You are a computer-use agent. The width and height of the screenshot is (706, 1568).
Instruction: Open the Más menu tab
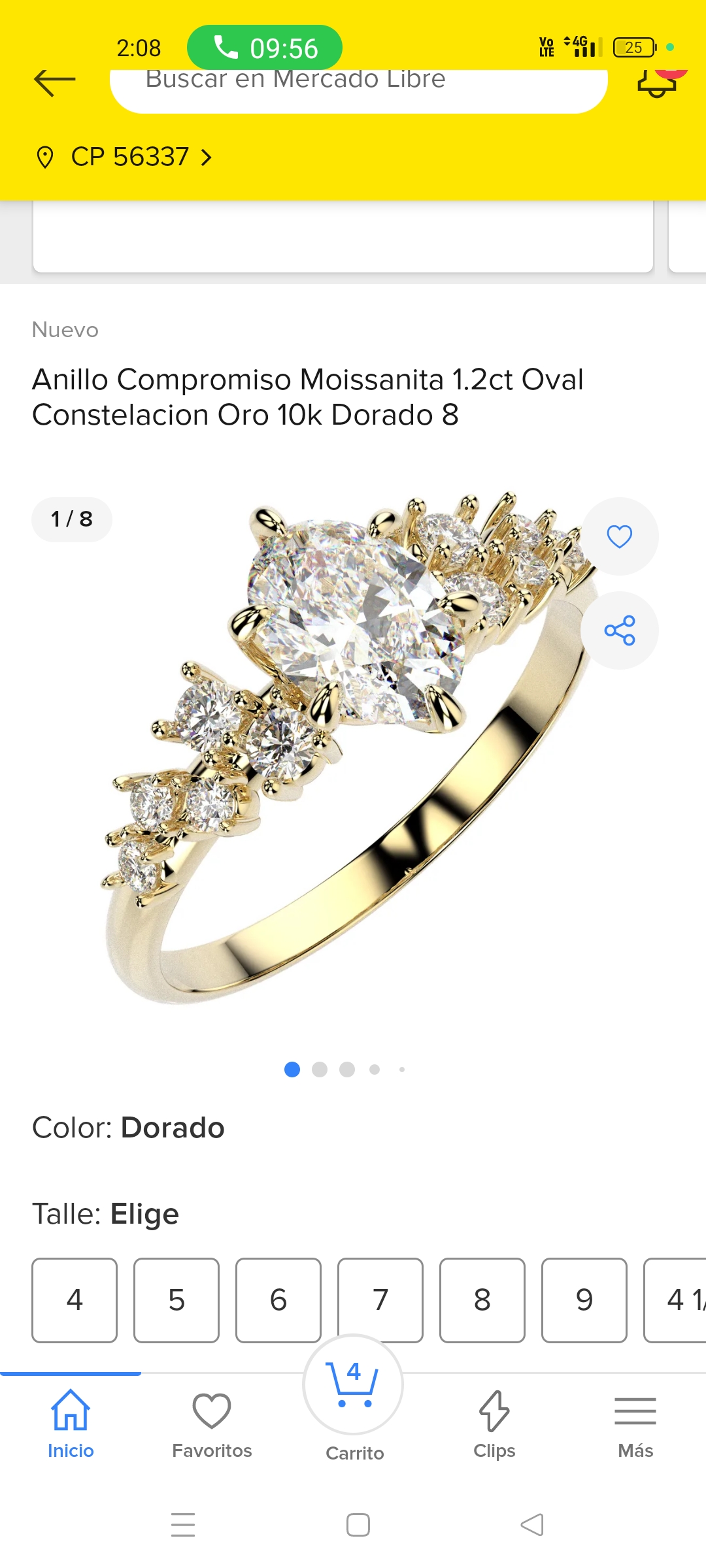[635, 1424]
